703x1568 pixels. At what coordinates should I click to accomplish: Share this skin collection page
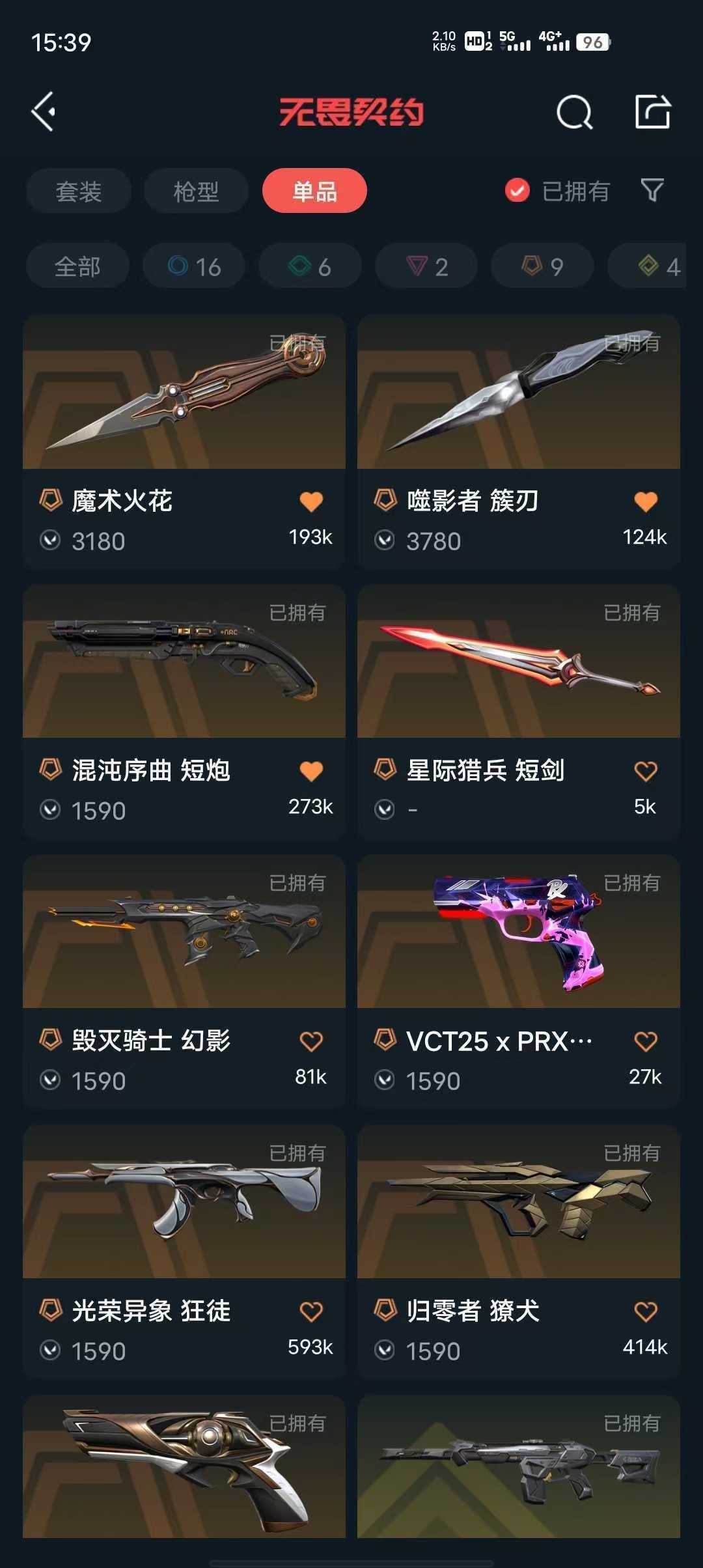652,112
